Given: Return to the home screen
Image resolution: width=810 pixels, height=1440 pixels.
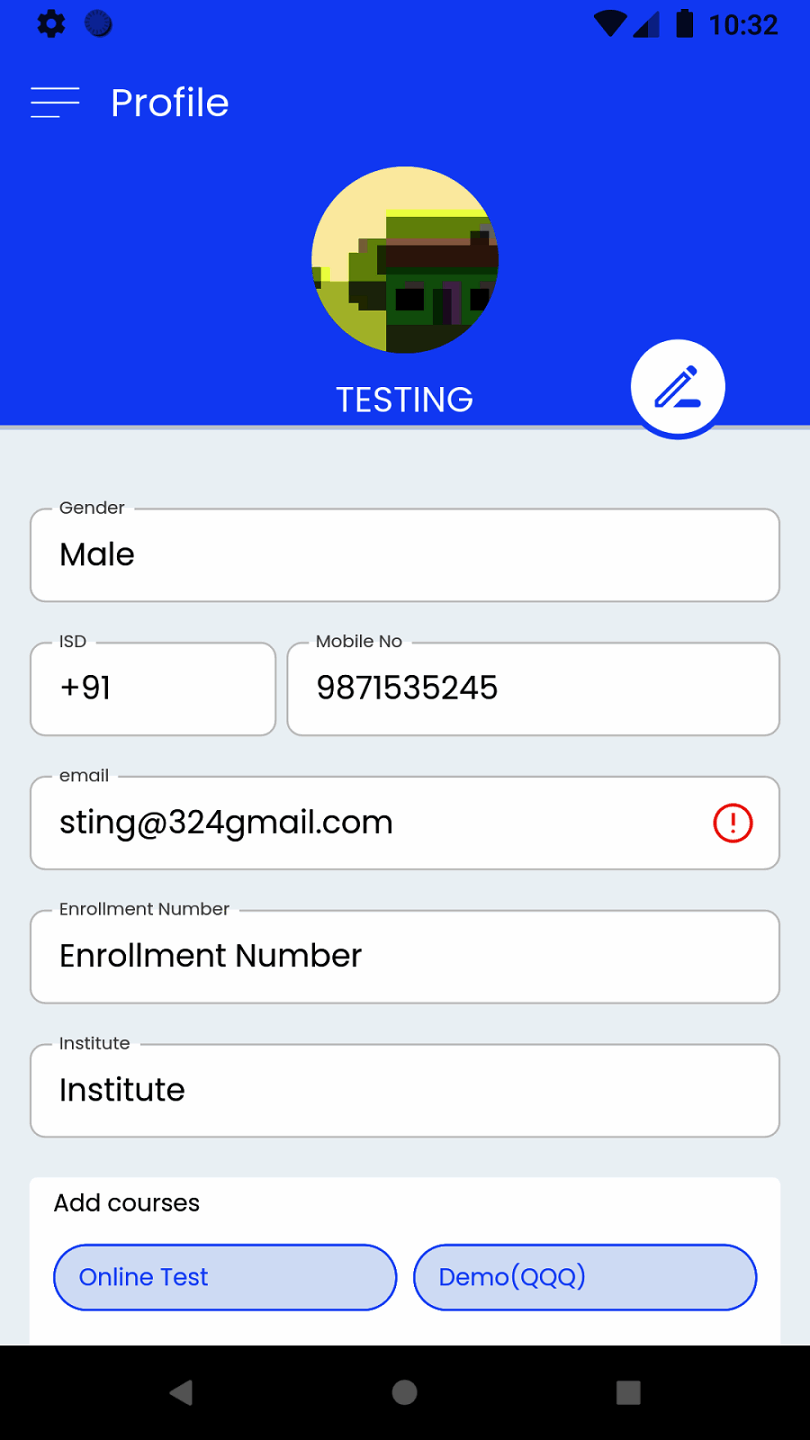Looking at the screenshot, I should 405,1392.
